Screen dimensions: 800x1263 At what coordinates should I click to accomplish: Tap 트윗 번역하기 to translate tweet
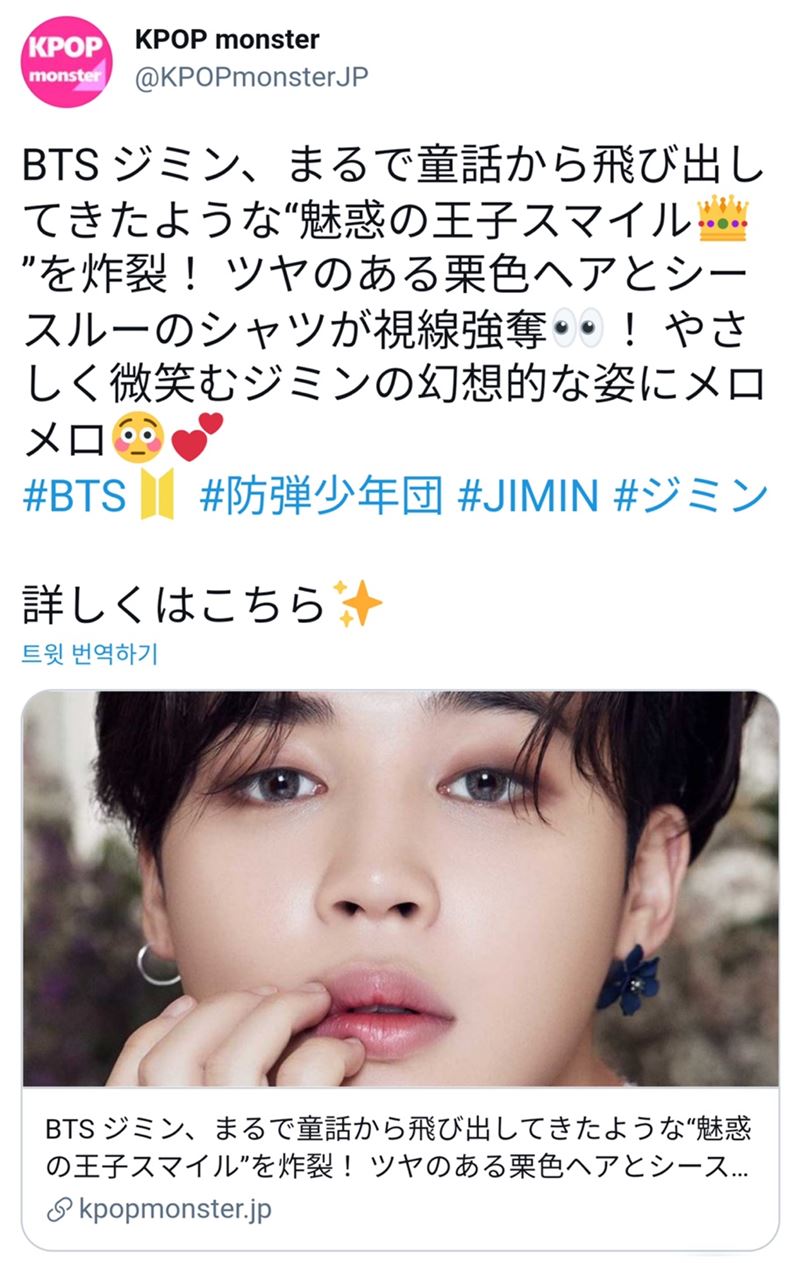click(90, 654)
